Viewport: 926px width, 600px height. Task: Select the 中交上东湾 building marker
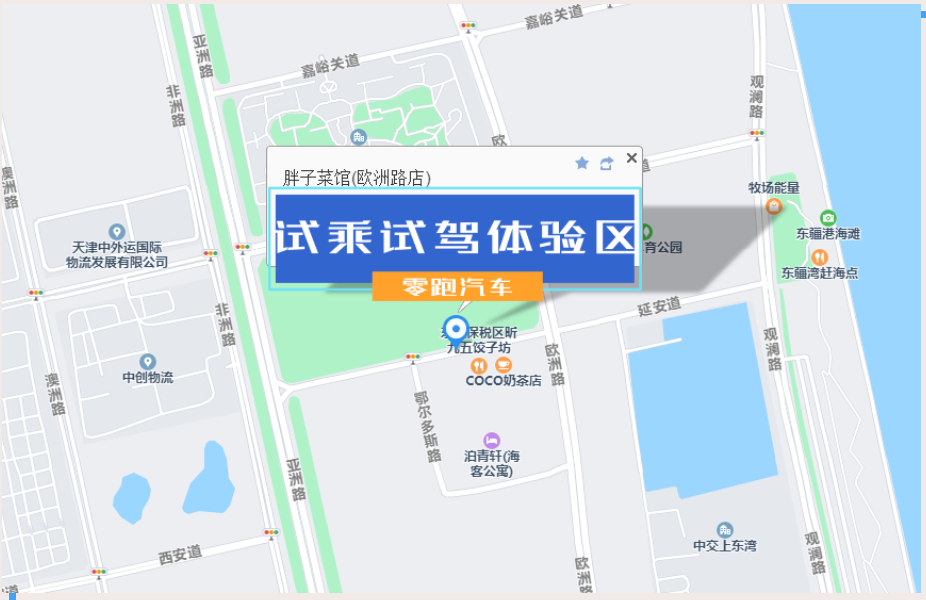[725, 530]
